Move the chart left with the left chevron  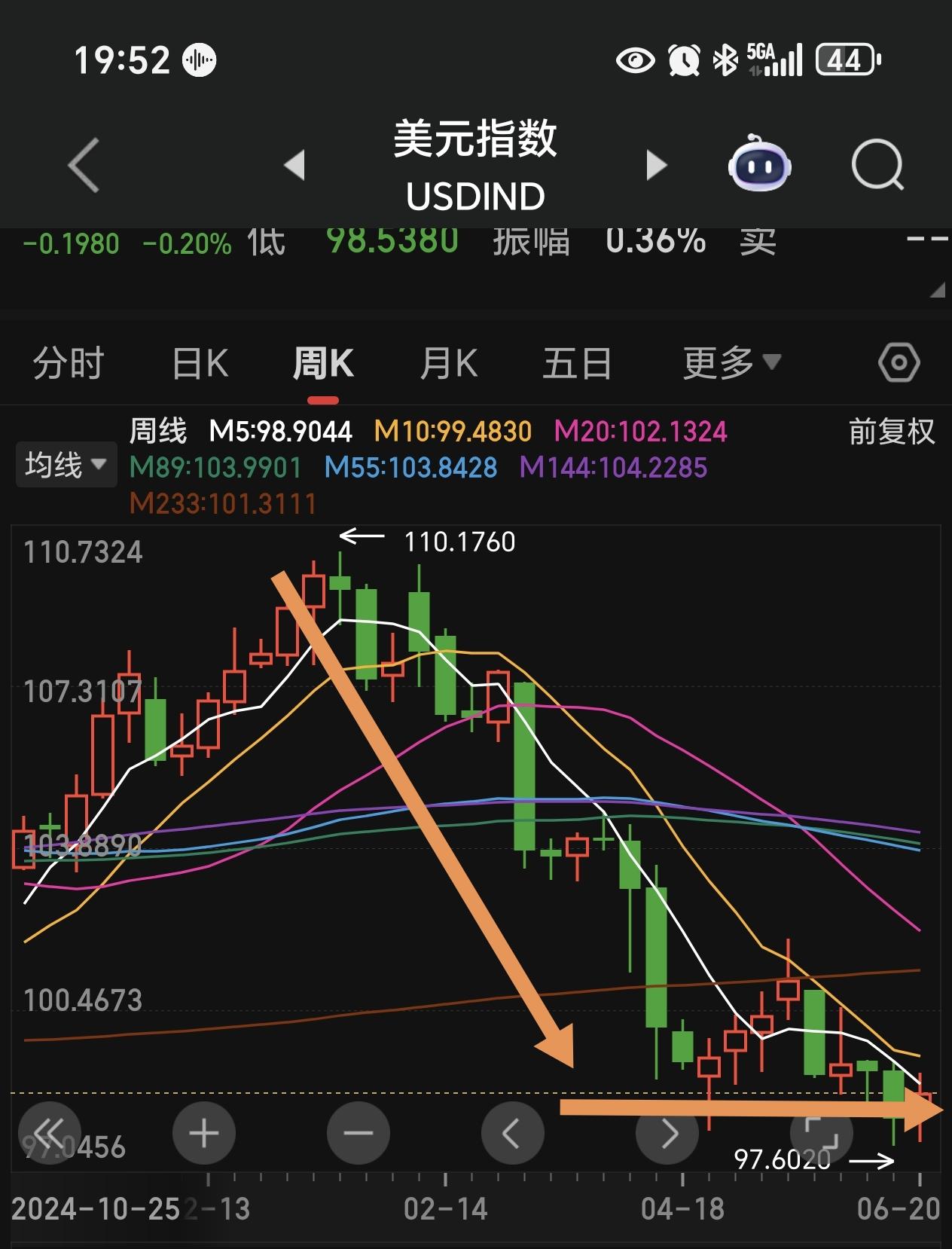(512, 1132)
